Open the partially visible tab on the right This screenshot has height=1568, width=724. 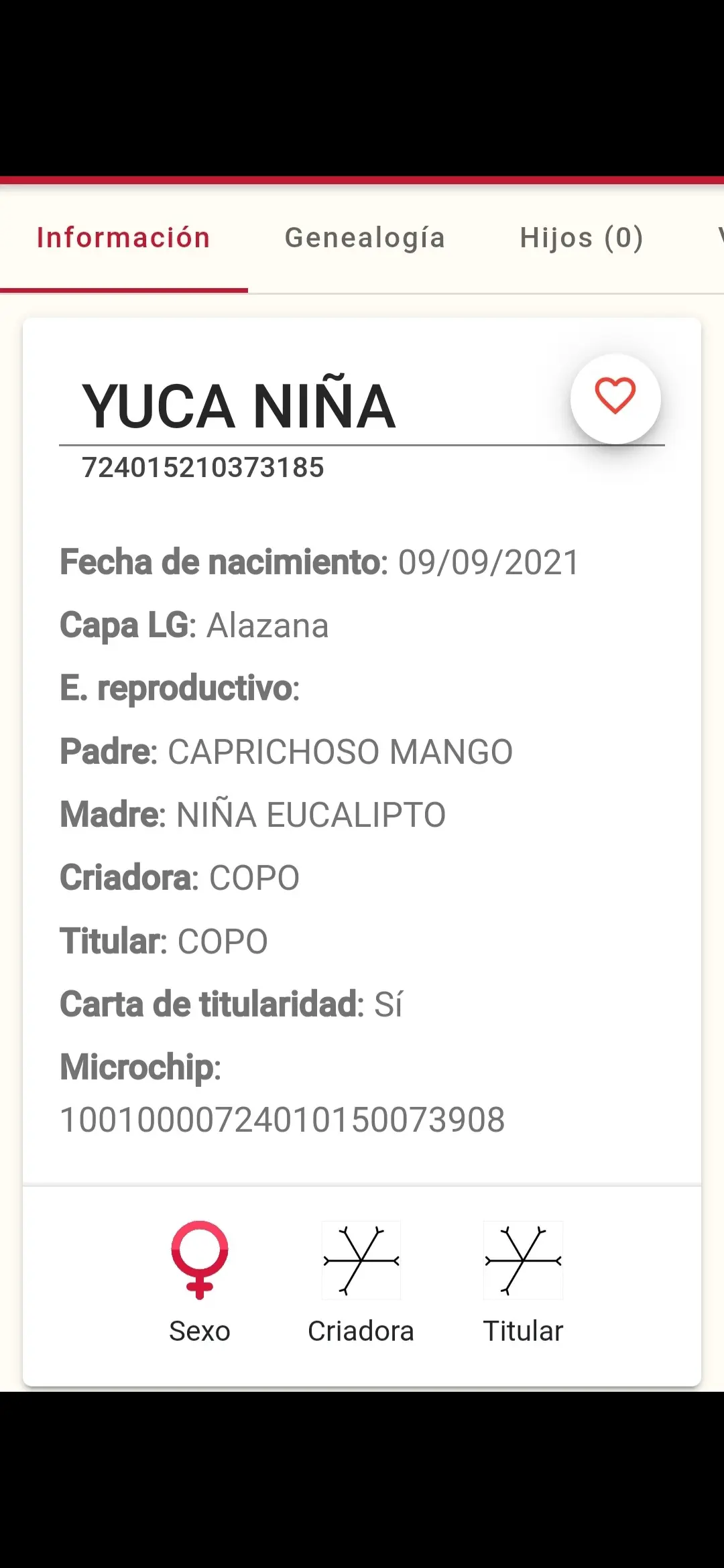717,237
